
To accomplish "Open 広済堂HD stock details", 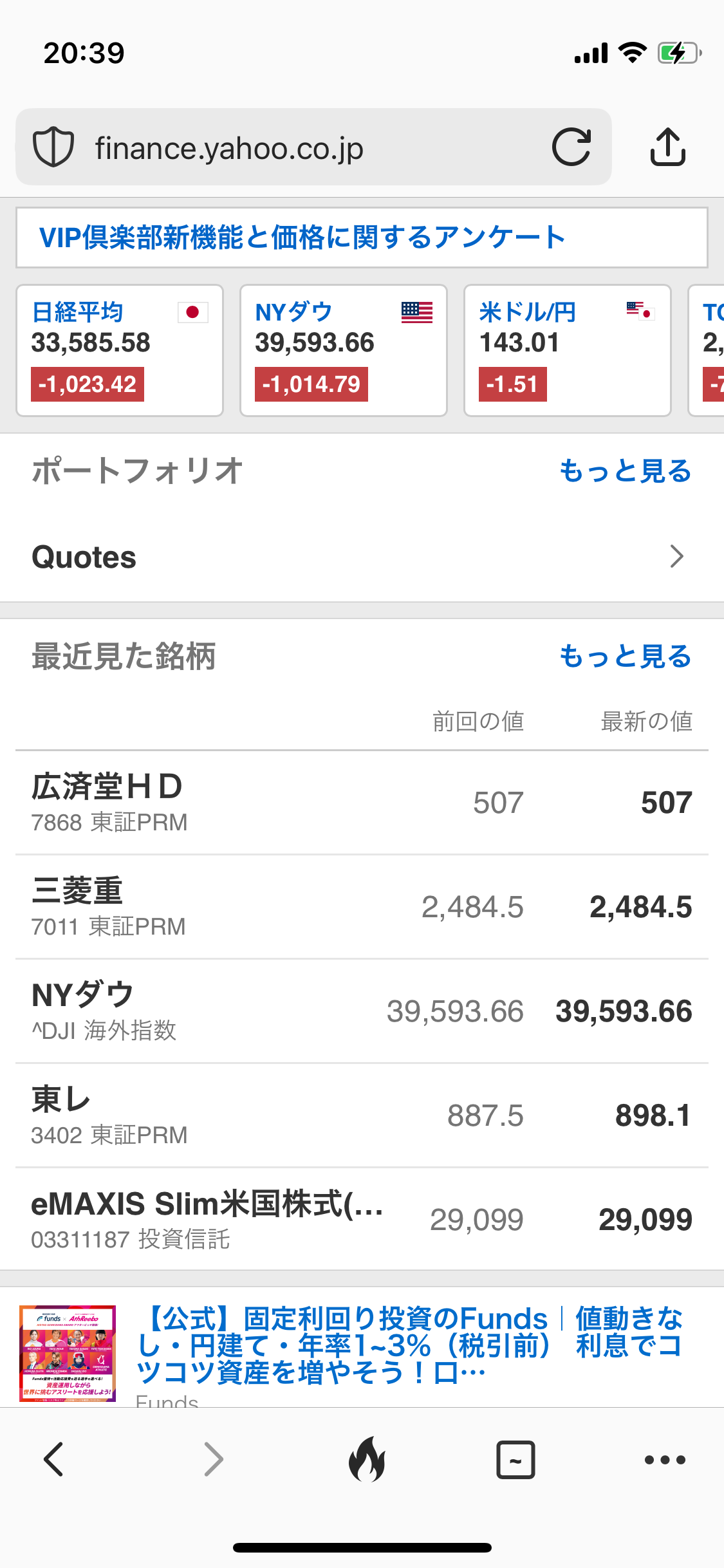I will point(362,803).
